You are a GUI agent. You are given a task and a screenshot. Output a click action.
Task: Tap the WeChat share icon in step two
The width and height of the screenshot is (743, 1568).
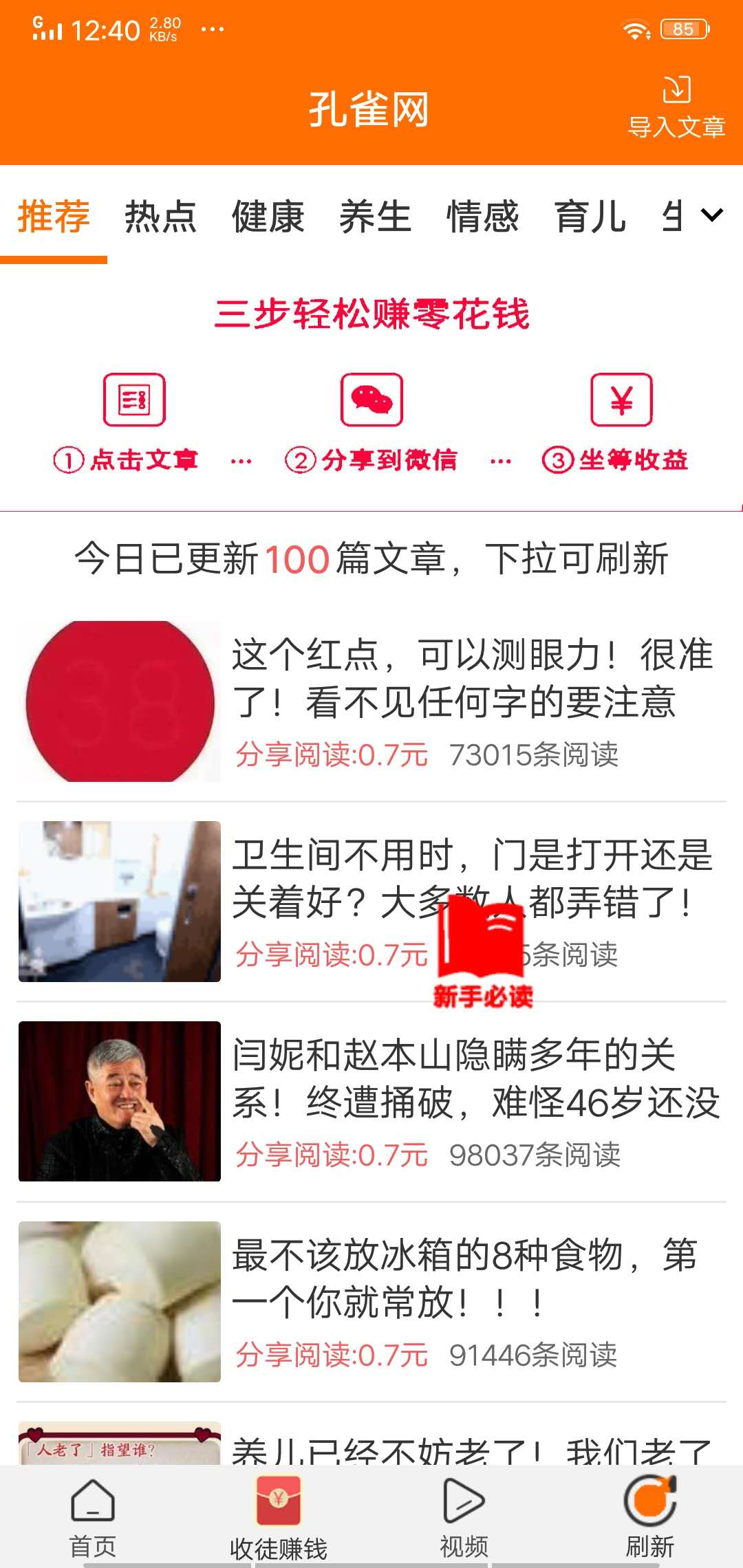tap(371, 402)
